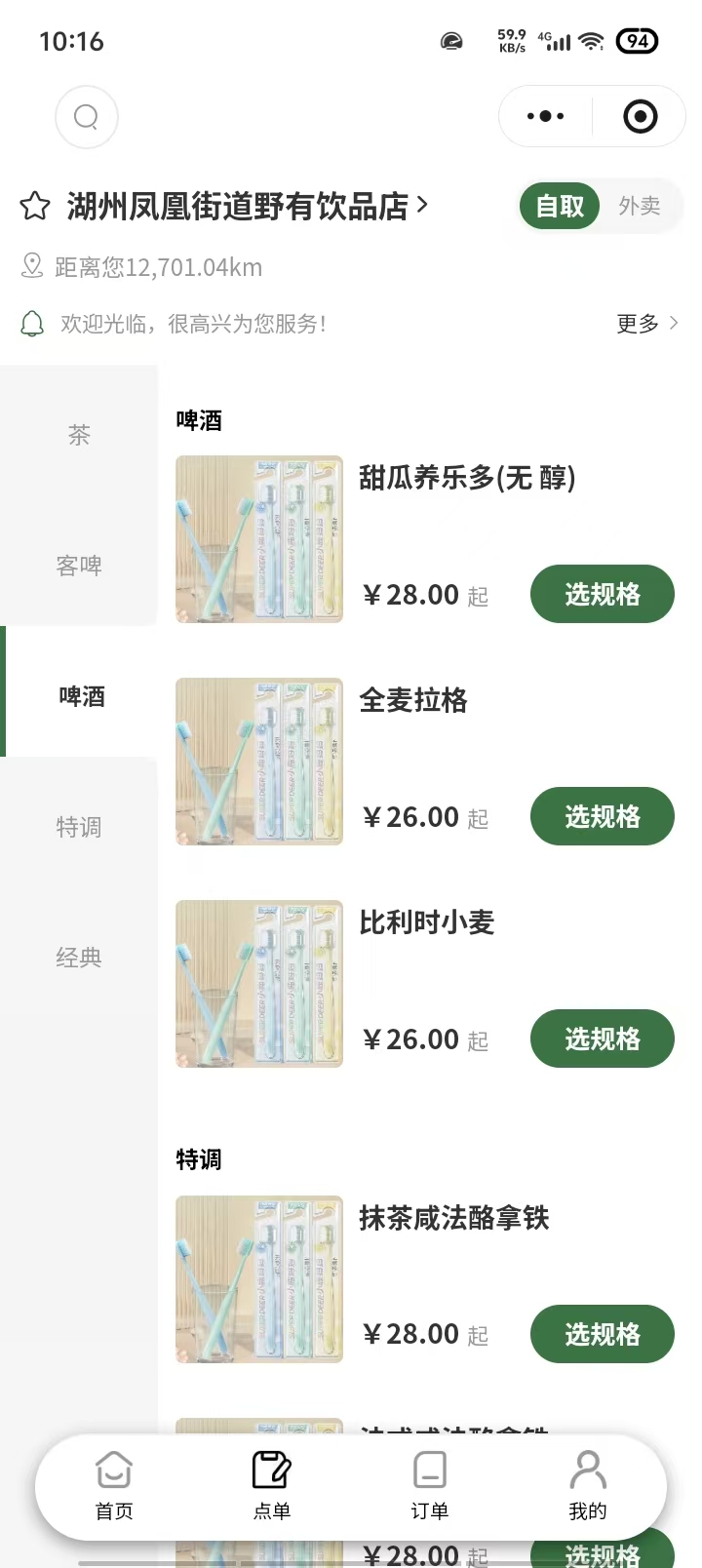Switch to 外卖 delivery mode
This screenshot has width=702, height=1568.
640,206
